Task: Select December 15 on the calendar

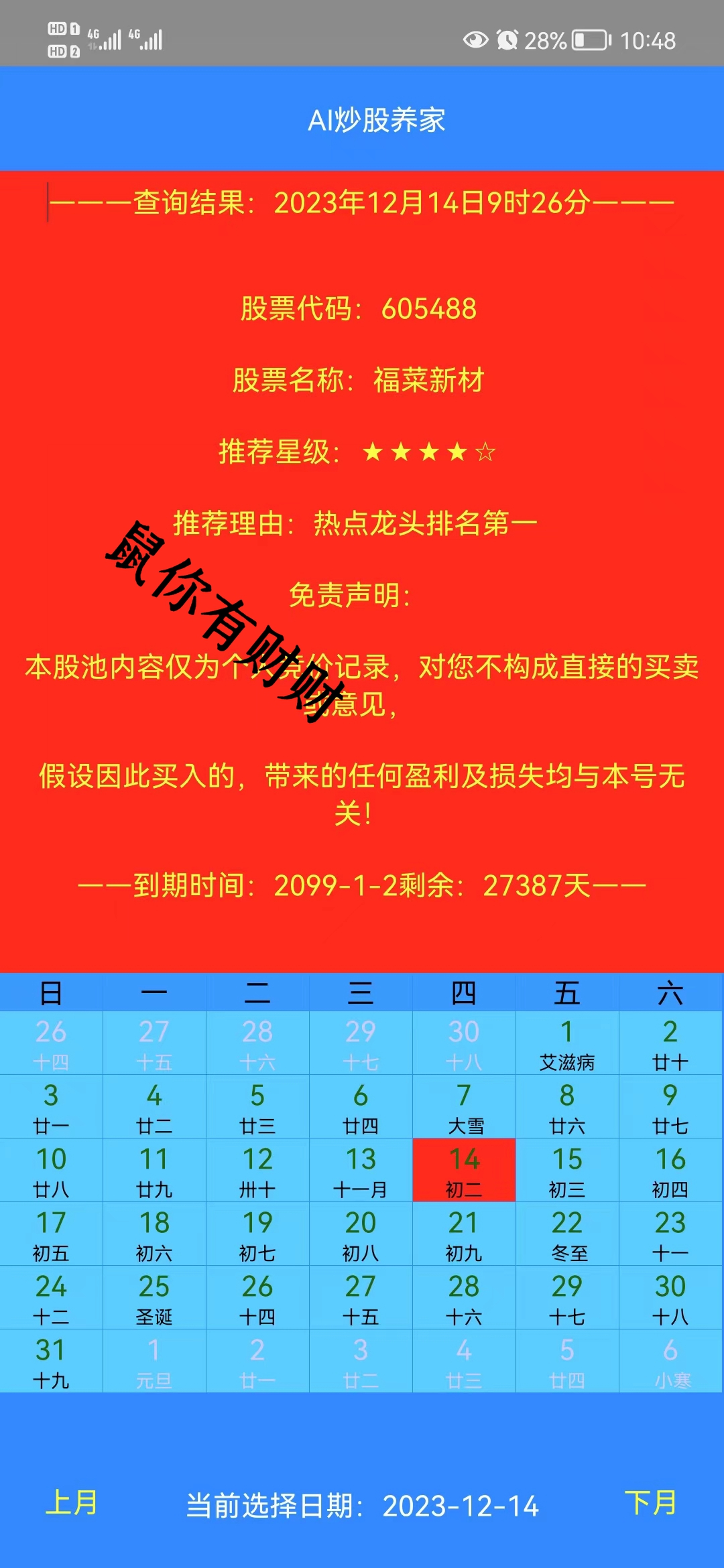Action: (x=567, y=1170)
